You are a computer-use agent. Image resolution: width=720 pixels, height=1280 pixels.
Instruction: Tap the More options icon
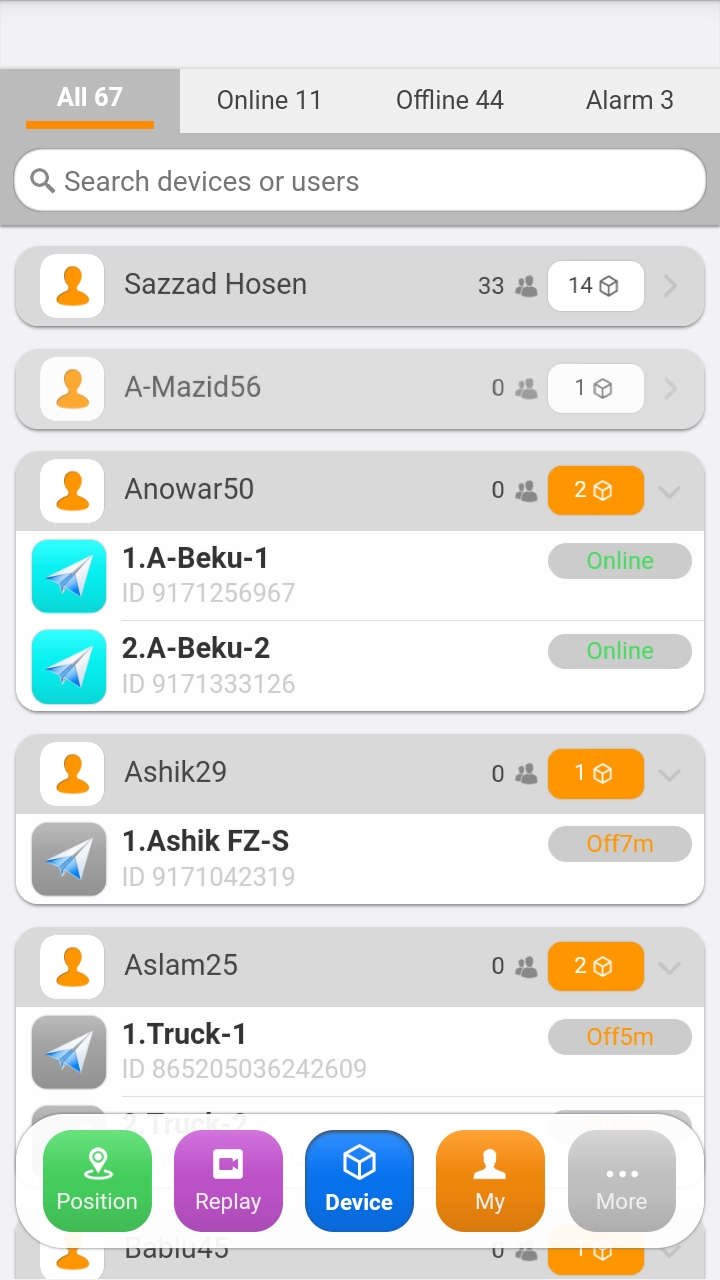point(621,1163)
